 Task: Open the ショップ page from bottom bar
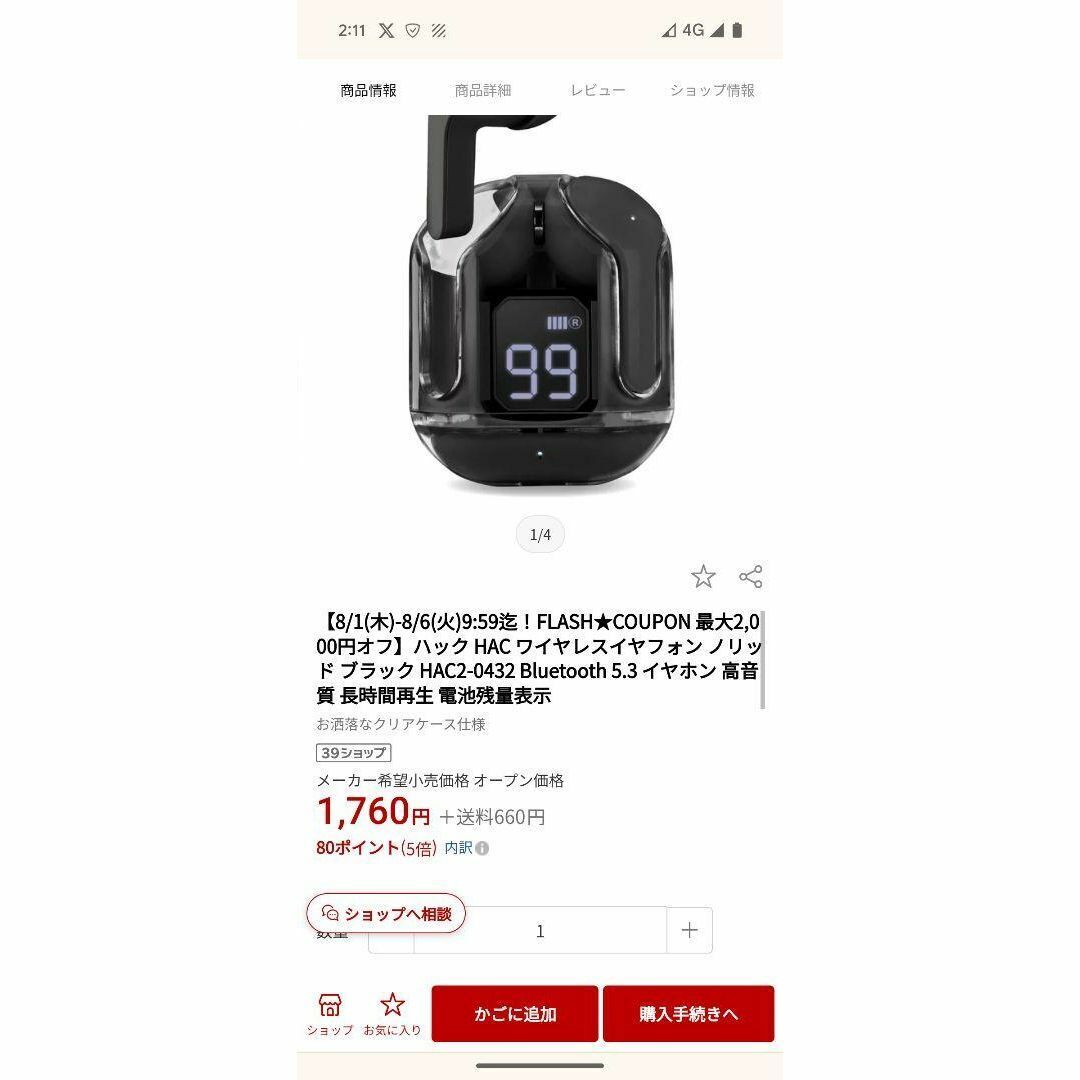click(330, 1014)
